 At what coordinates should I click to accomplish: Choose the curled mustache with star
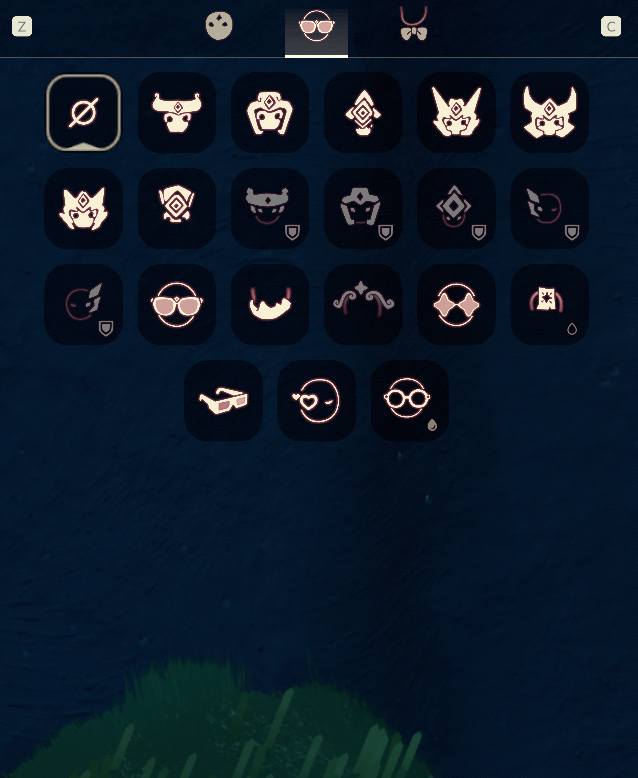(x=363, y=305)
